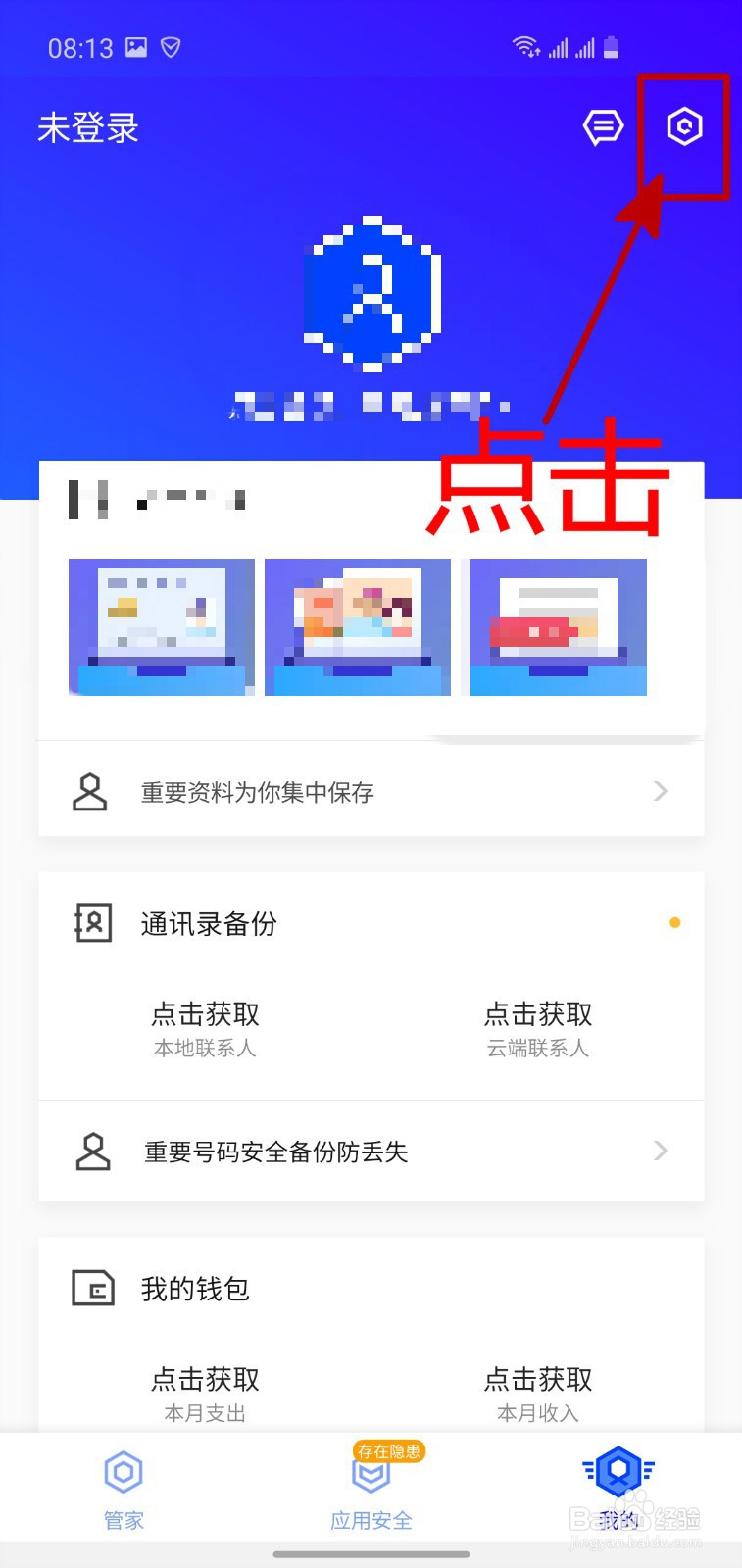Tap the shield icon in the status bar
The image size is (742, 1568).
coord(173,46)
